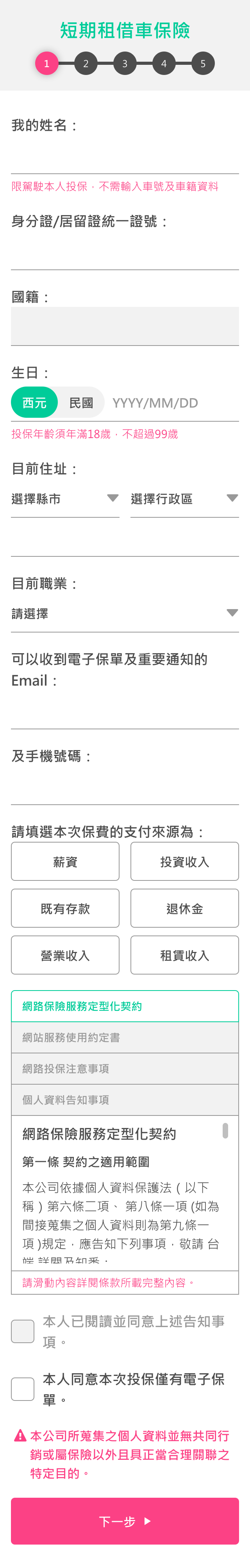
Task: Expand the 選擇縣市 dropdown
Action: (x=65, y=499)
